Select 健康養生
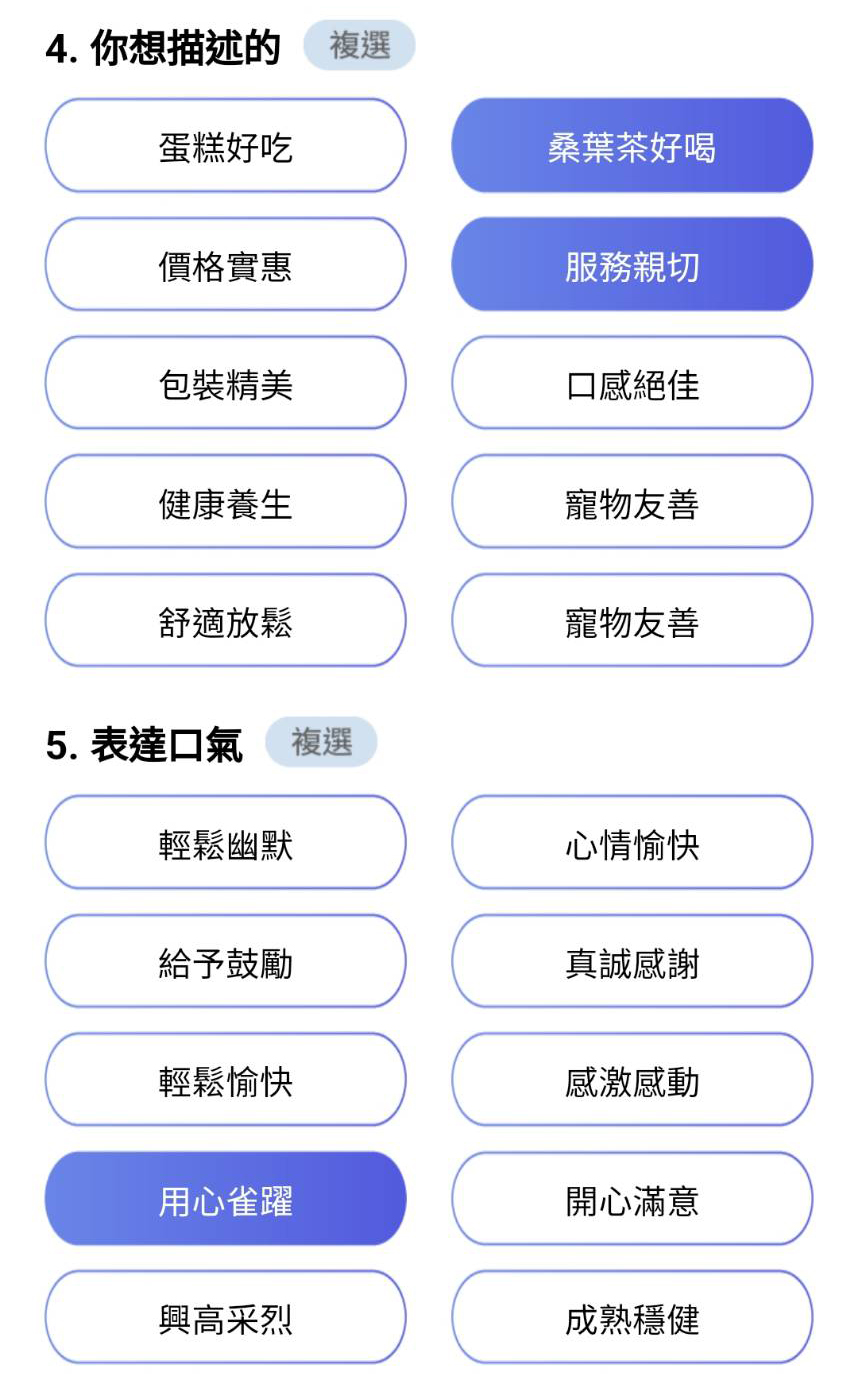The height and width of the screenshot is (1397, 858). click(x=226, y=502)
